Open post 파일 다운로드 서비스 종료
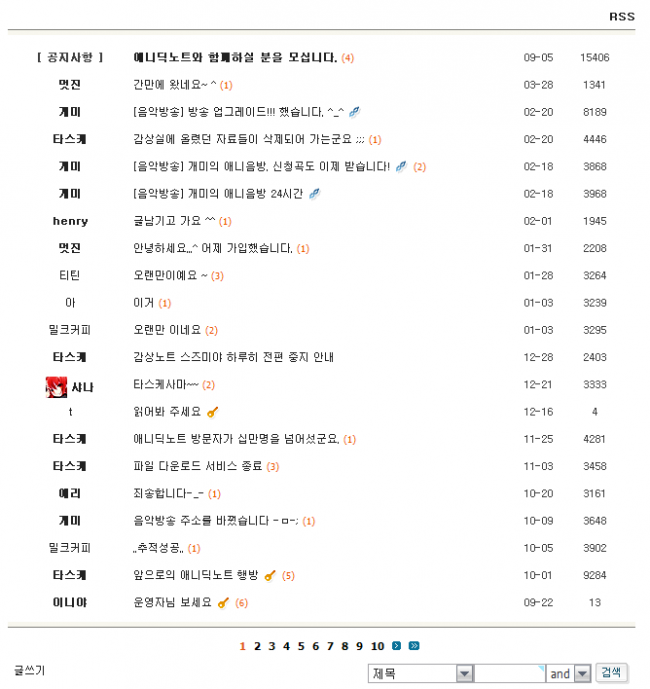This screenshot has width=650, height=689. coord(197,466)
